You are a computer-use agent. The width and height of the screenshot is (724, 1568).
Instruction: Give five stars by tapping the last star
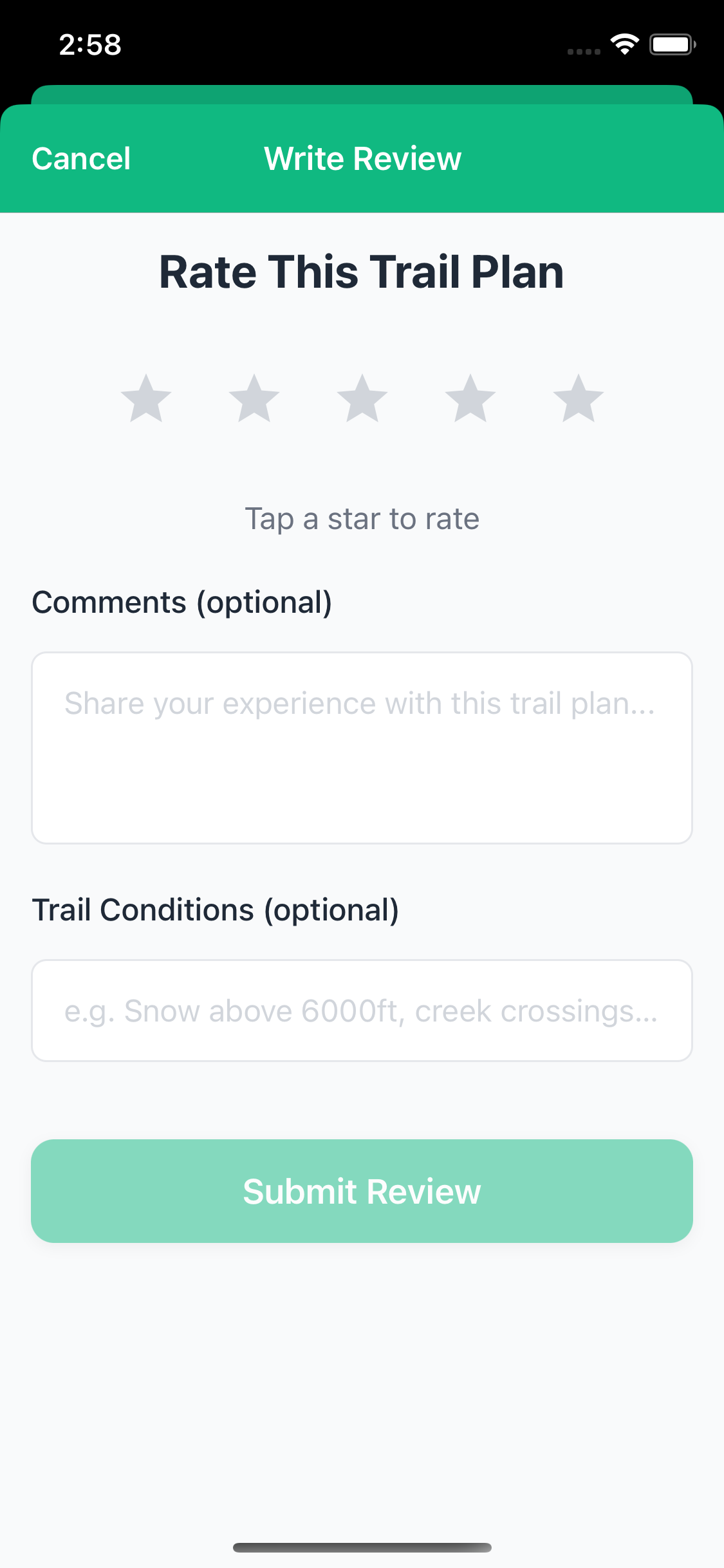pos(577,399)
